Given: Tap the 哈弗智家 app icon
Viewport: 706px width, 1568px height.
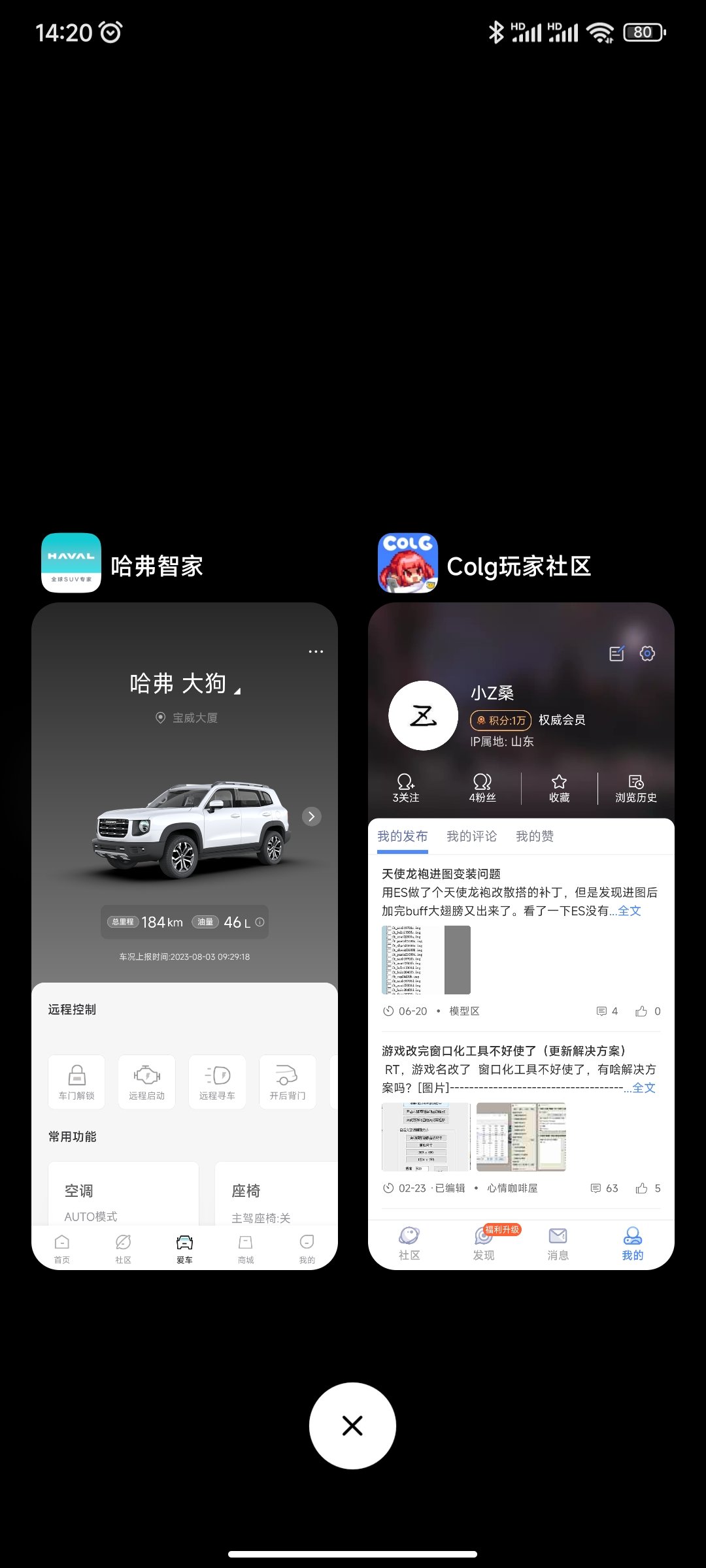Looking at the screenshot, I should [x=71, y=563].
